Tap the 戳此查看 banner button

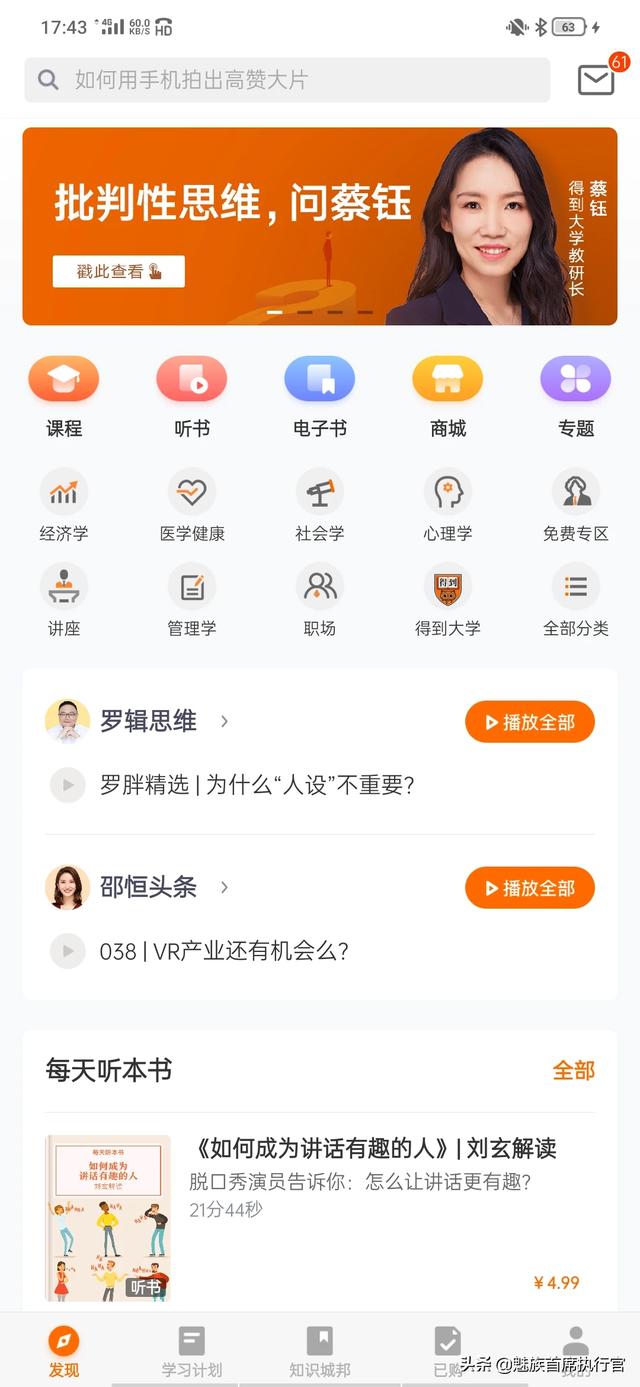point(119,271)
